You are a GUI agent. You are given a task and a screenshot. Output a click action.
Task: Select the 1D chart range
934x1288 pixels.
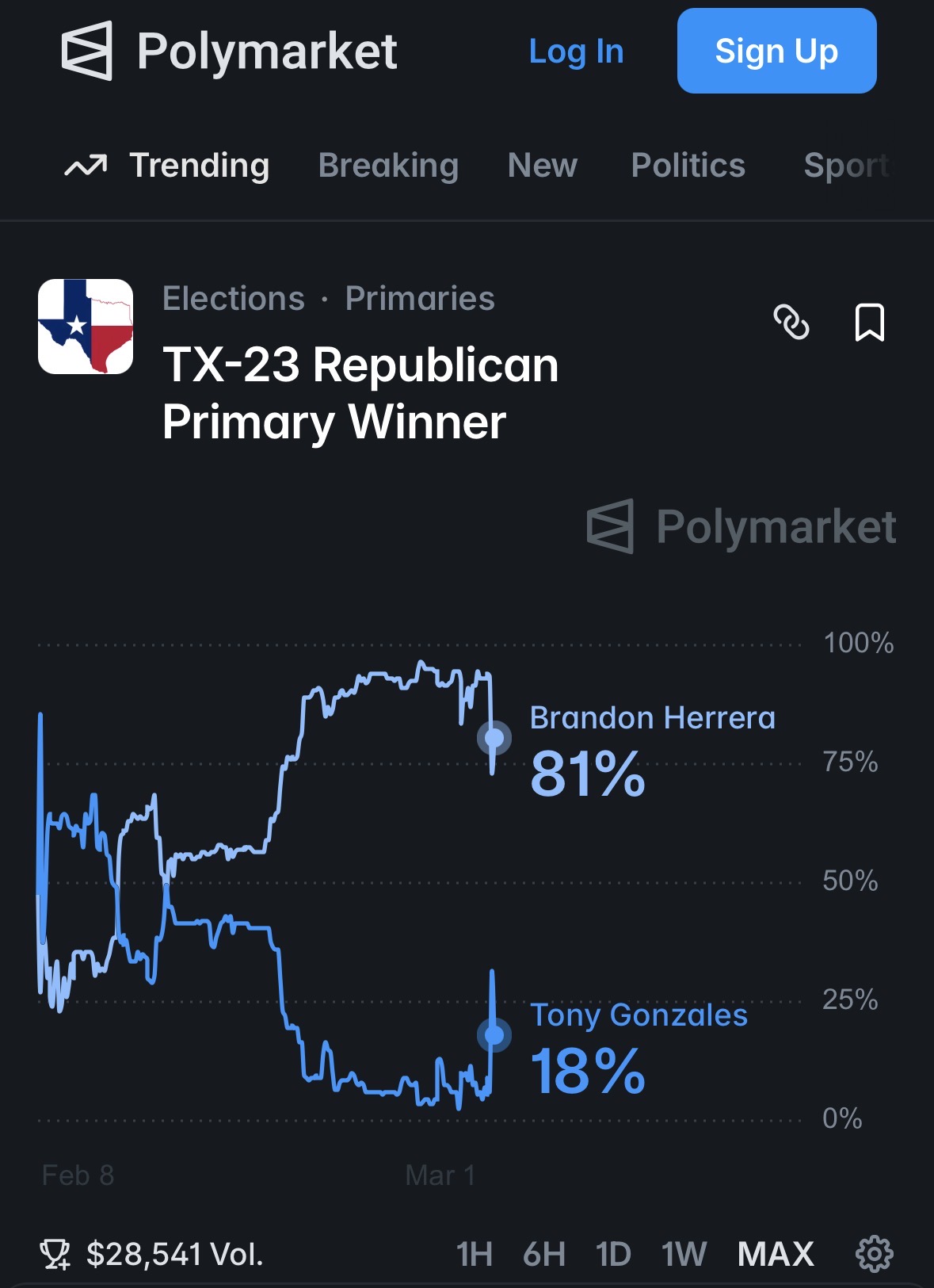pos(613,1254)
